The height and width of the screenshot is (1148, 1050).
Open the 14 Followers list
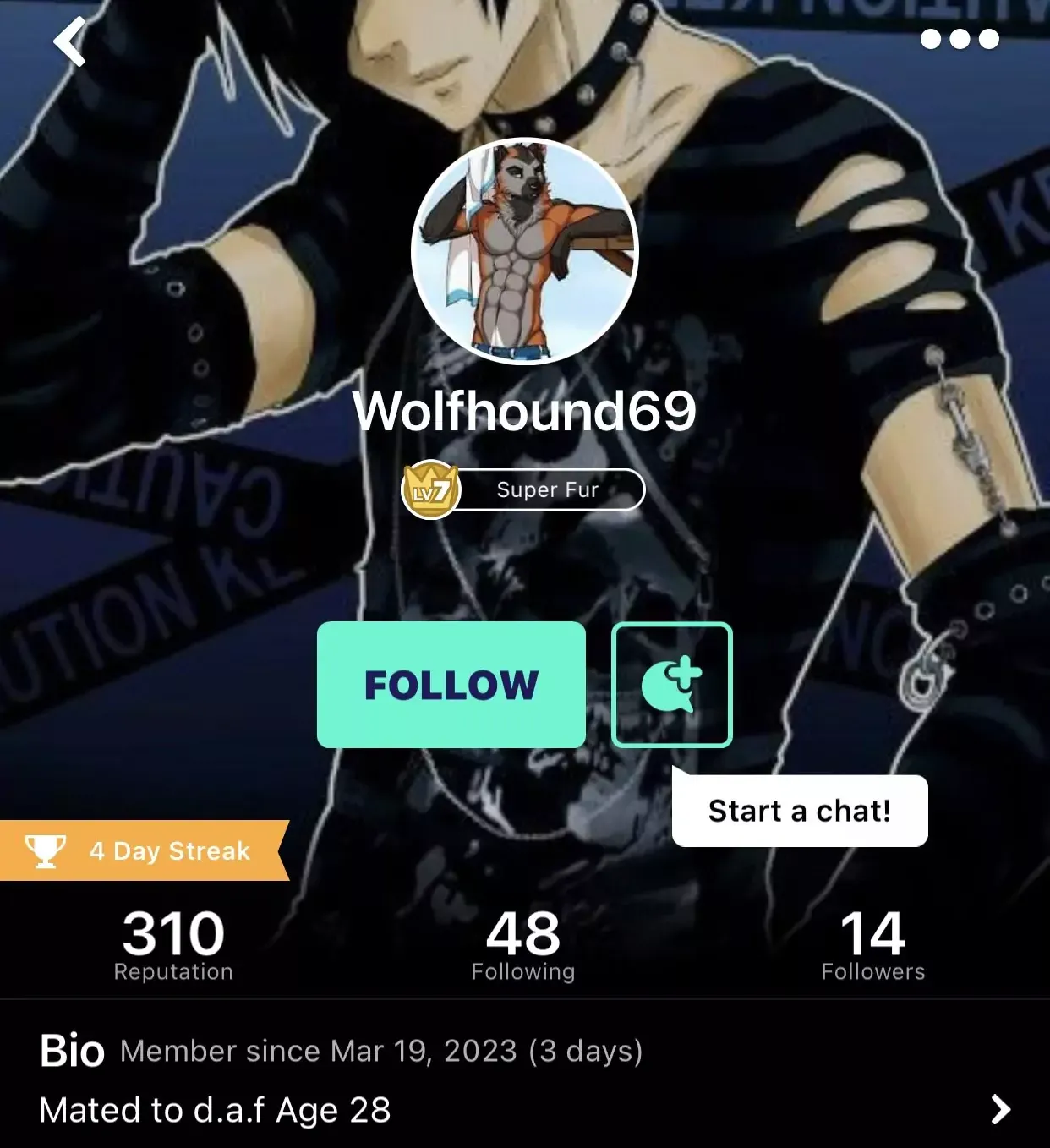point(872,945)
